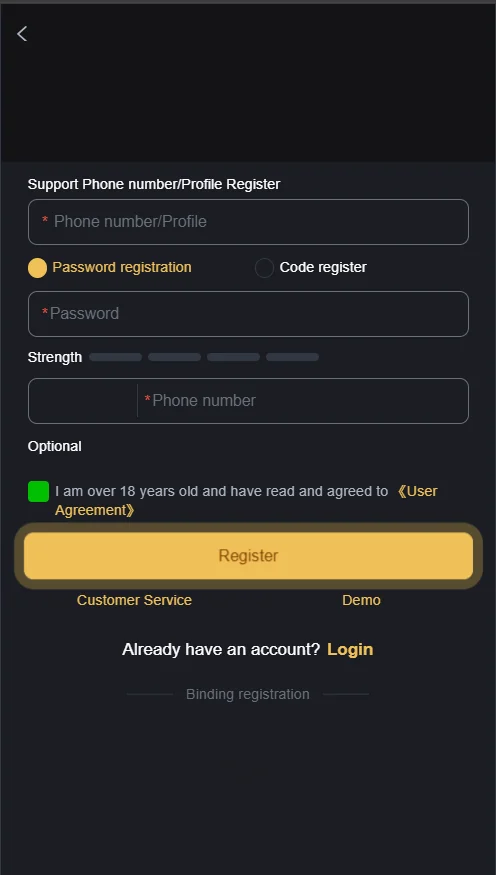Go back using the arrow icon
This screenshot has width=496, height=875.
pos(22,34)
